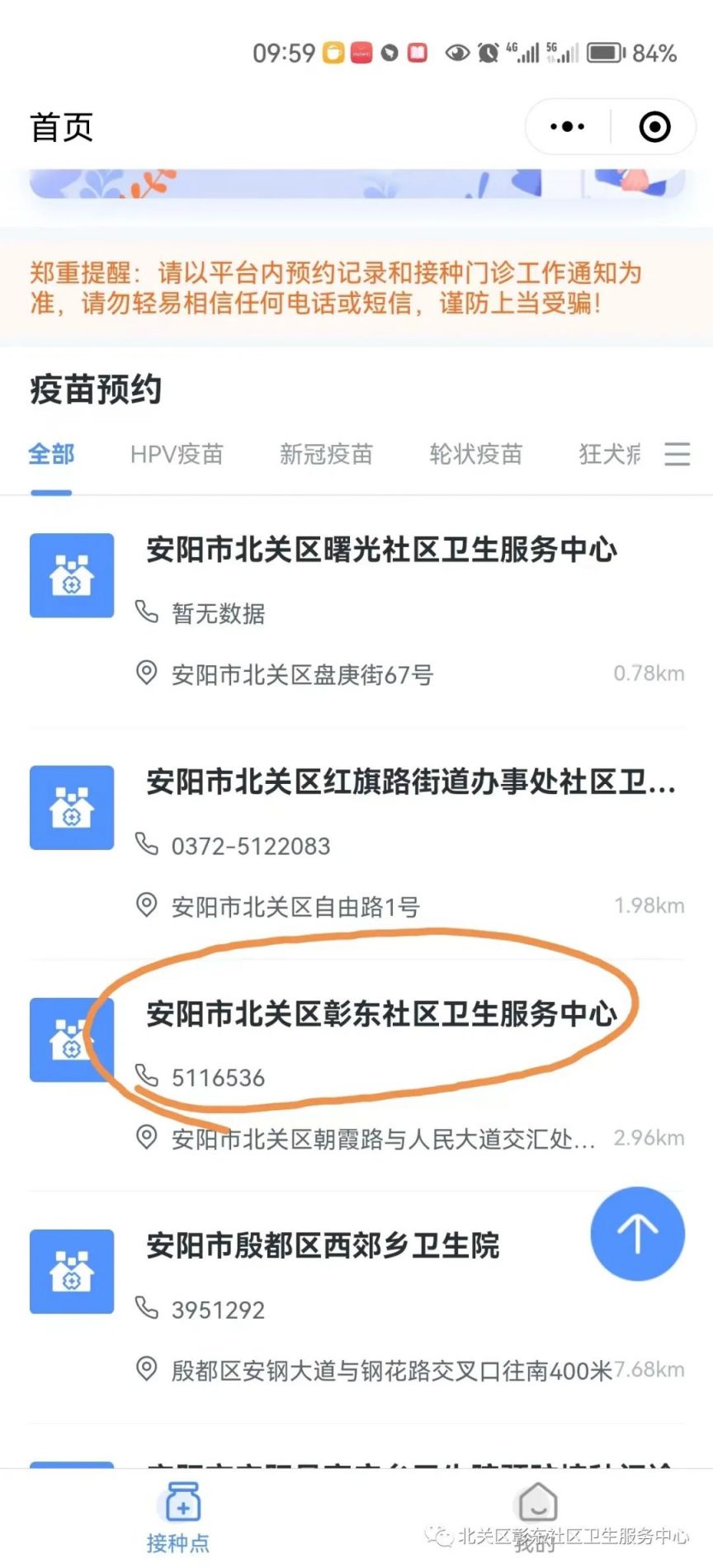Go to the 接种点 bottom tab

pos(178,1517)
